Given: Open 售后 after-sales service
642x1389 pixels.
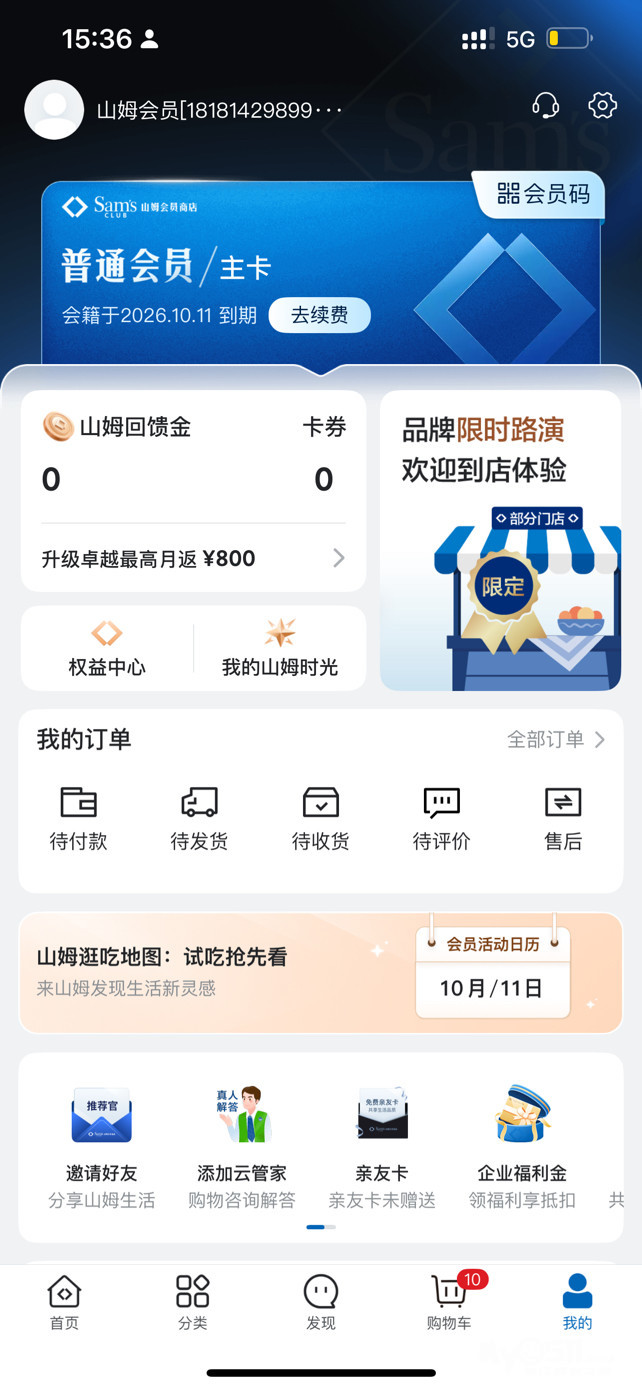Looking at the screenshot, I should (x=563, y=817).
